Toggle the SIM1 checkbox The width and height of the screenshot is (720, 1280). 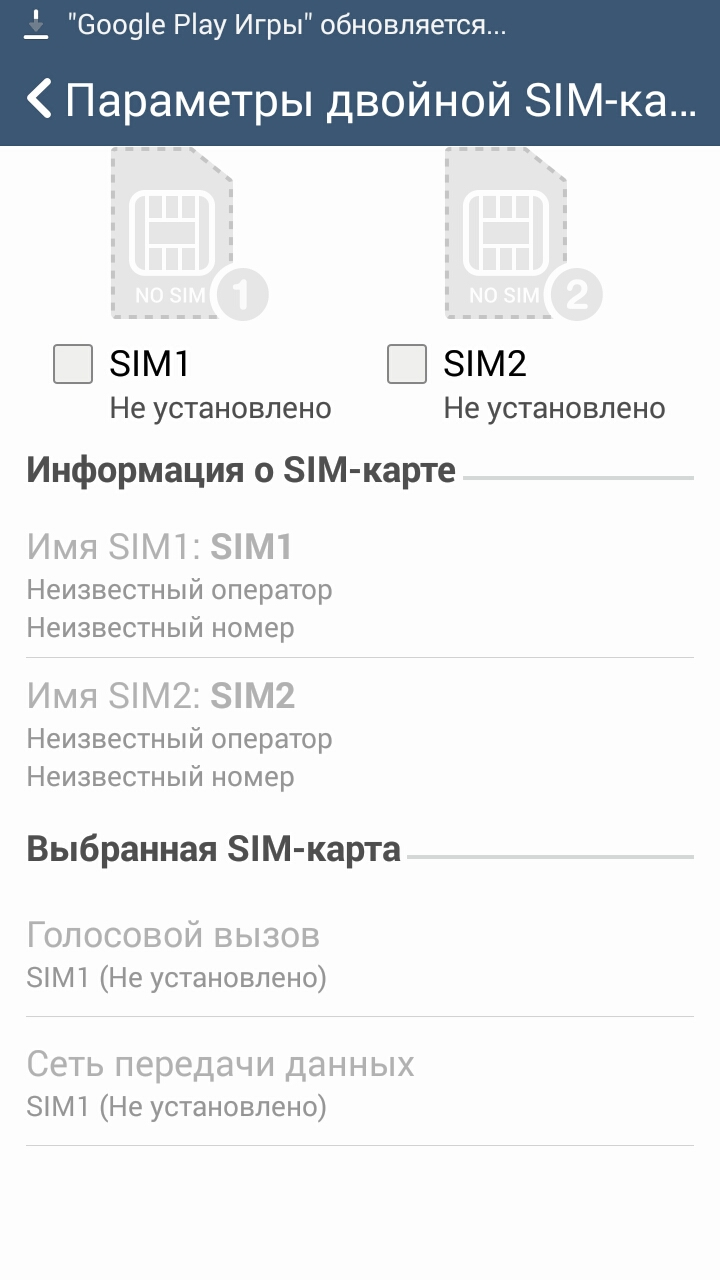(73, 364)
